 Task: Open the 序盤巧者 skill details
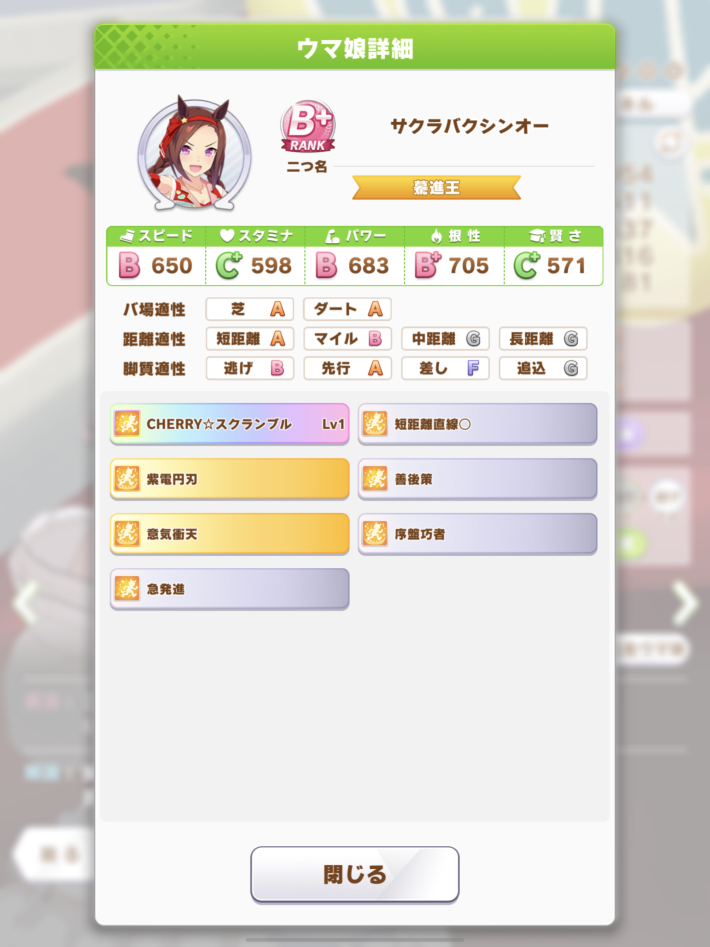(477, 534)
